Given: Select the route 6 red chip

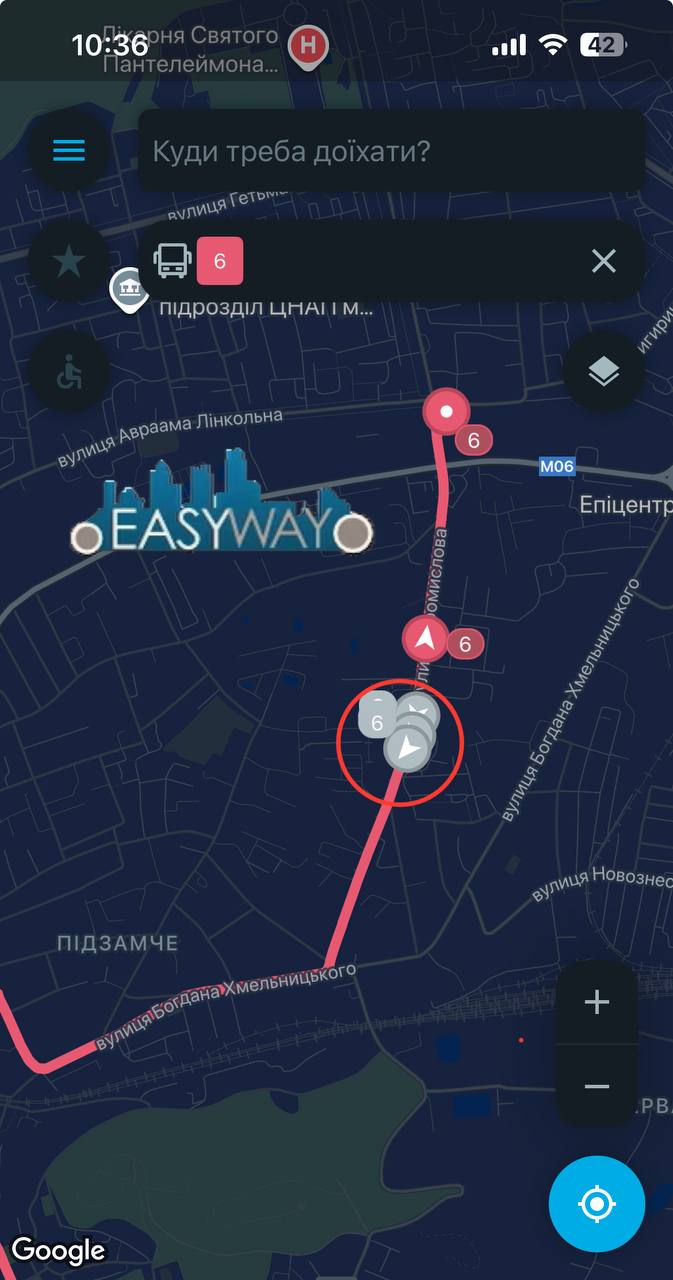Looking at the screenshot, I should coord(219,262).
